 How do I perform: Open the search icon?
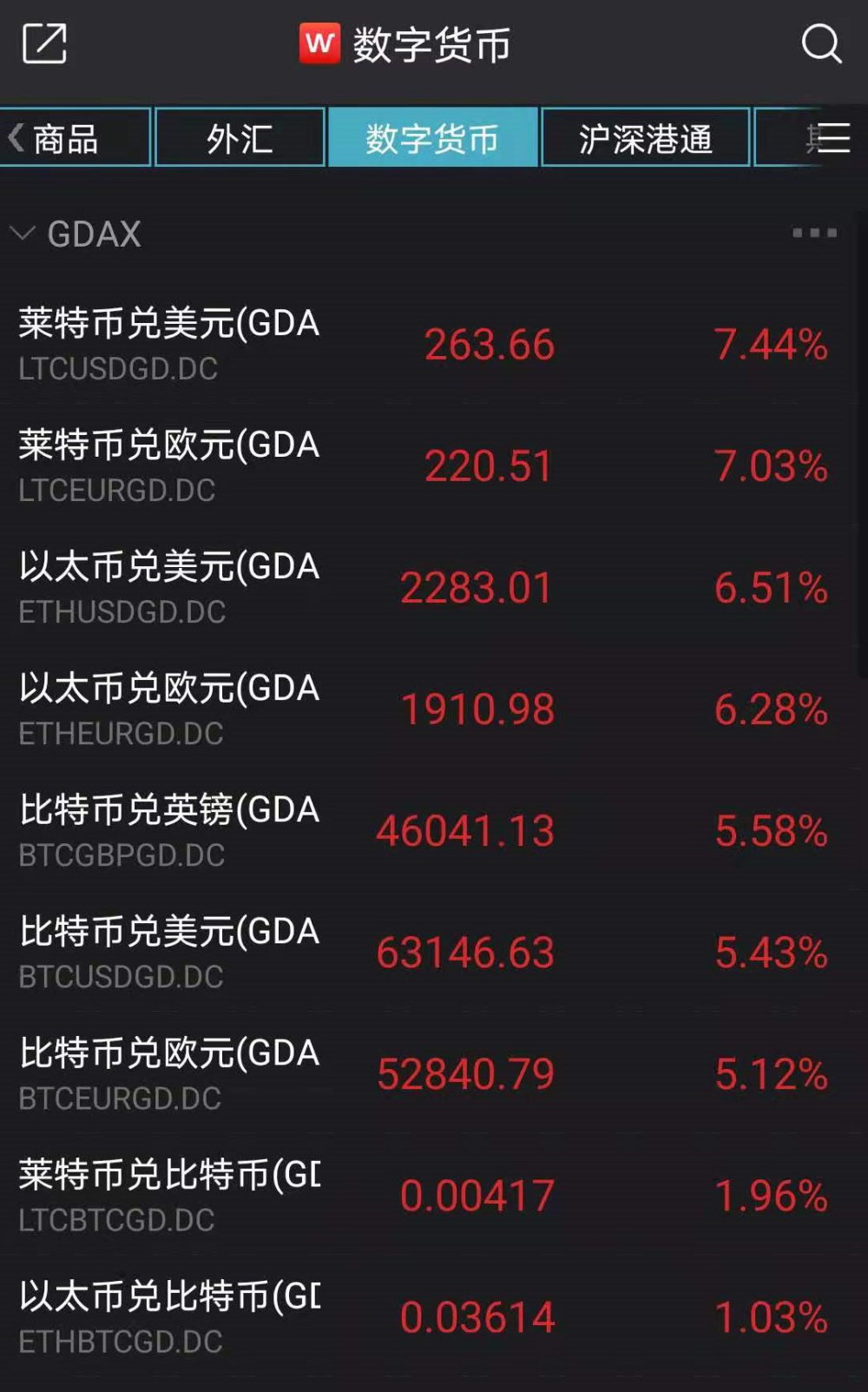pyautogui.click(x=820, y=43)
